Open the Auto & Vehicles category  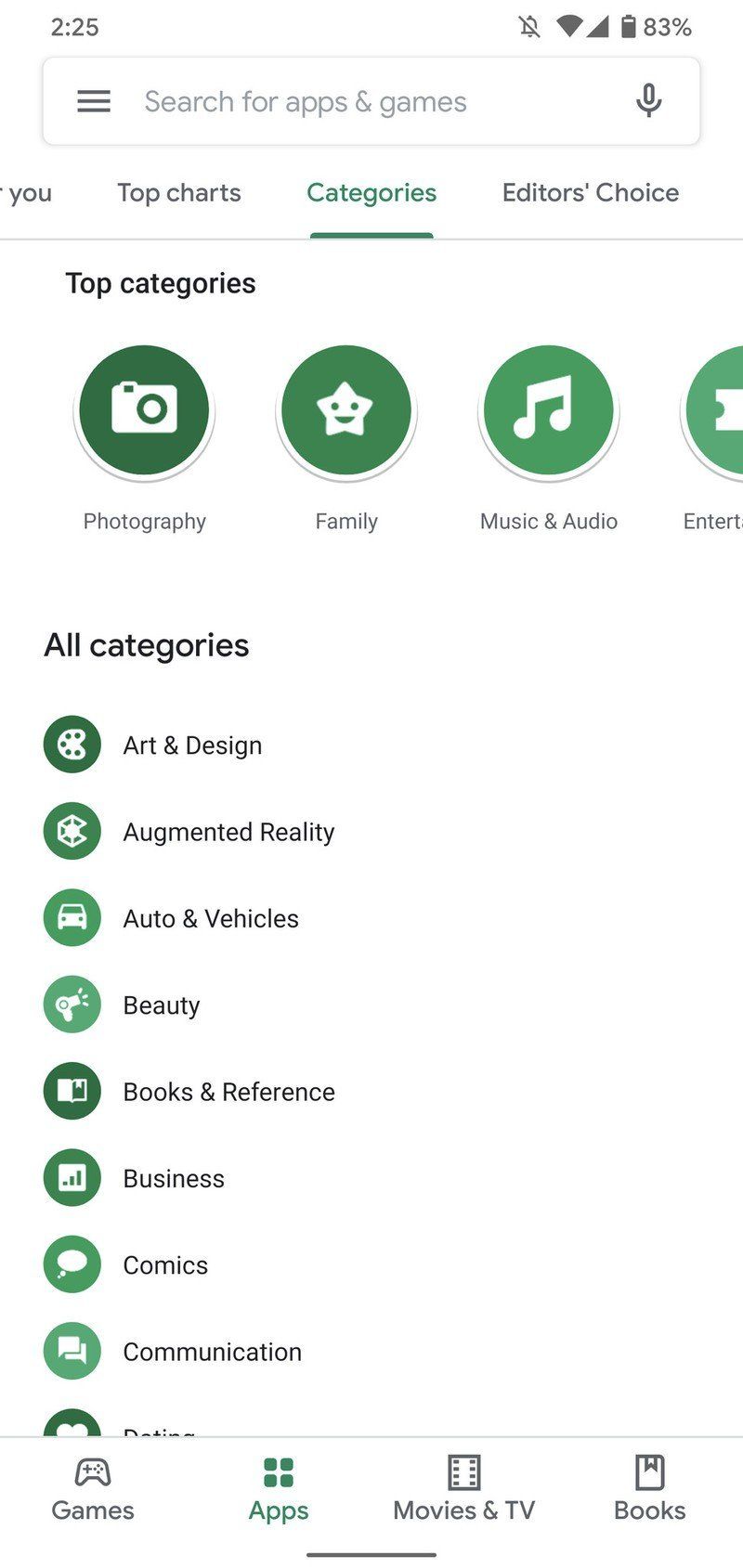pos(211,917)
